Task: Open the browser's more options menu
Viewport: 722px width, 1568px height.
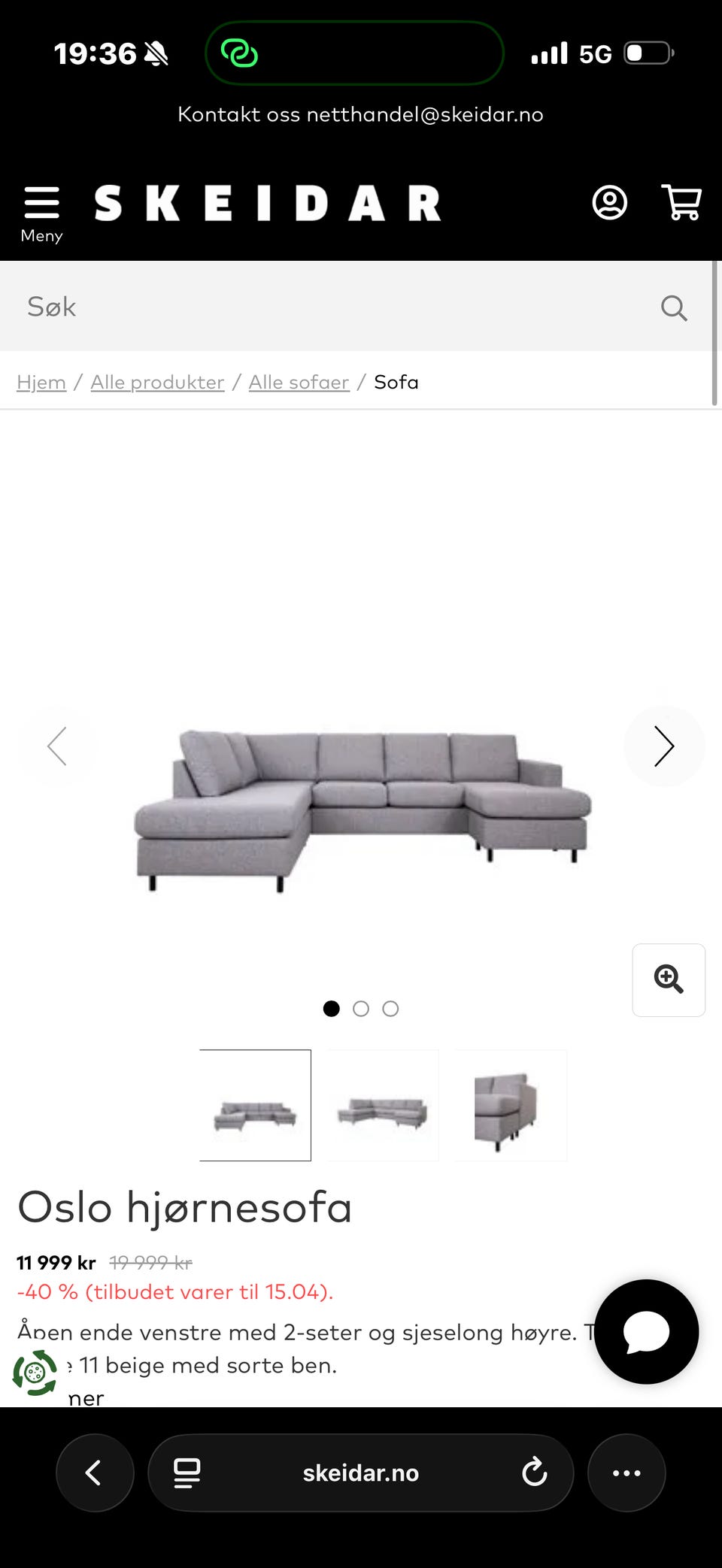Action: click(x=626, y=1473)
